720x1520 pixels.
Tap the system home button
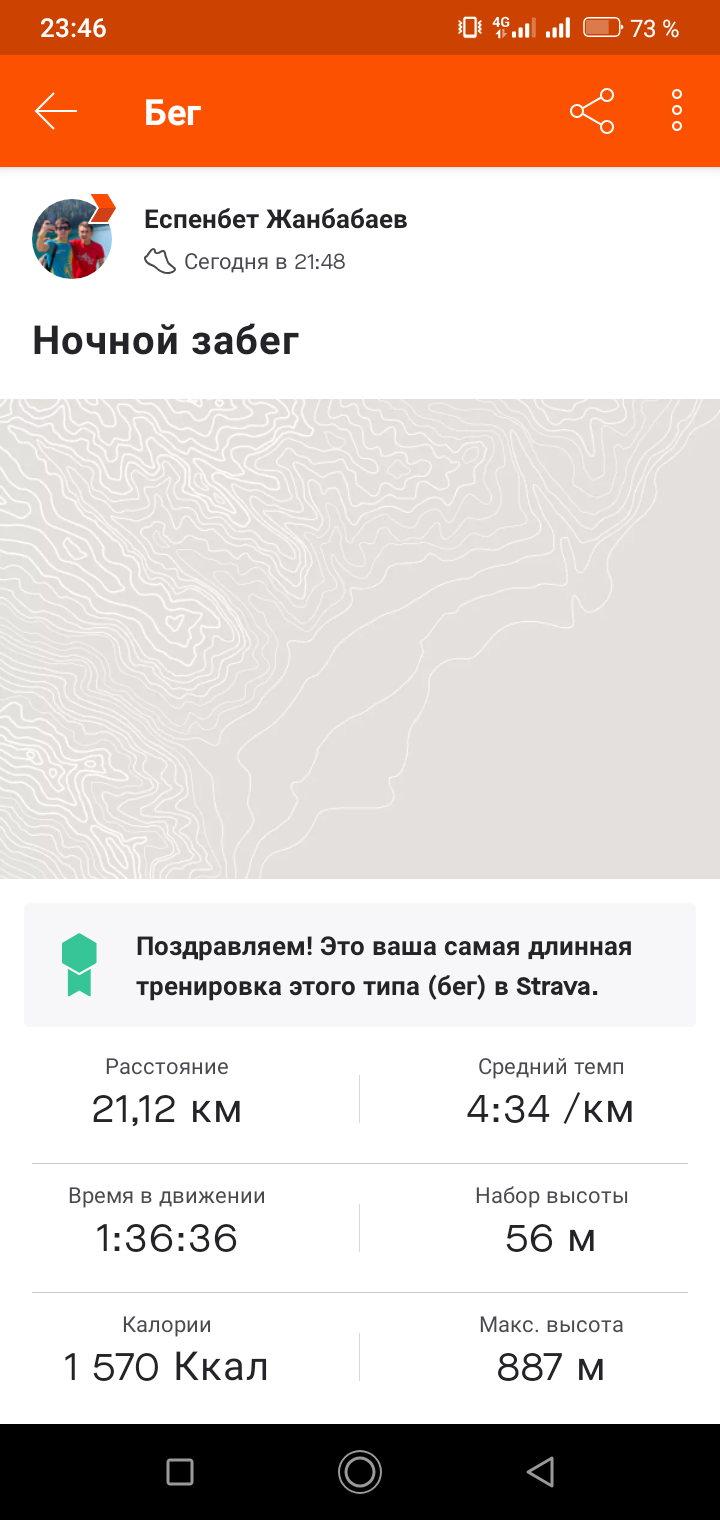360,1471
